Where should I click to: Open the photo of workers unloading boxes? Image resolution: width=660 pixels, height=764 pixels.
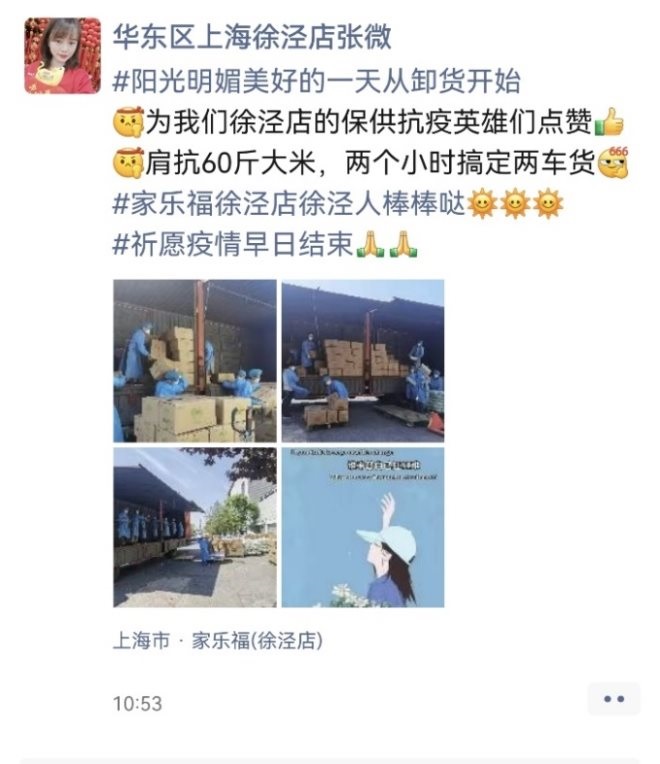click(x=194, y=360)
